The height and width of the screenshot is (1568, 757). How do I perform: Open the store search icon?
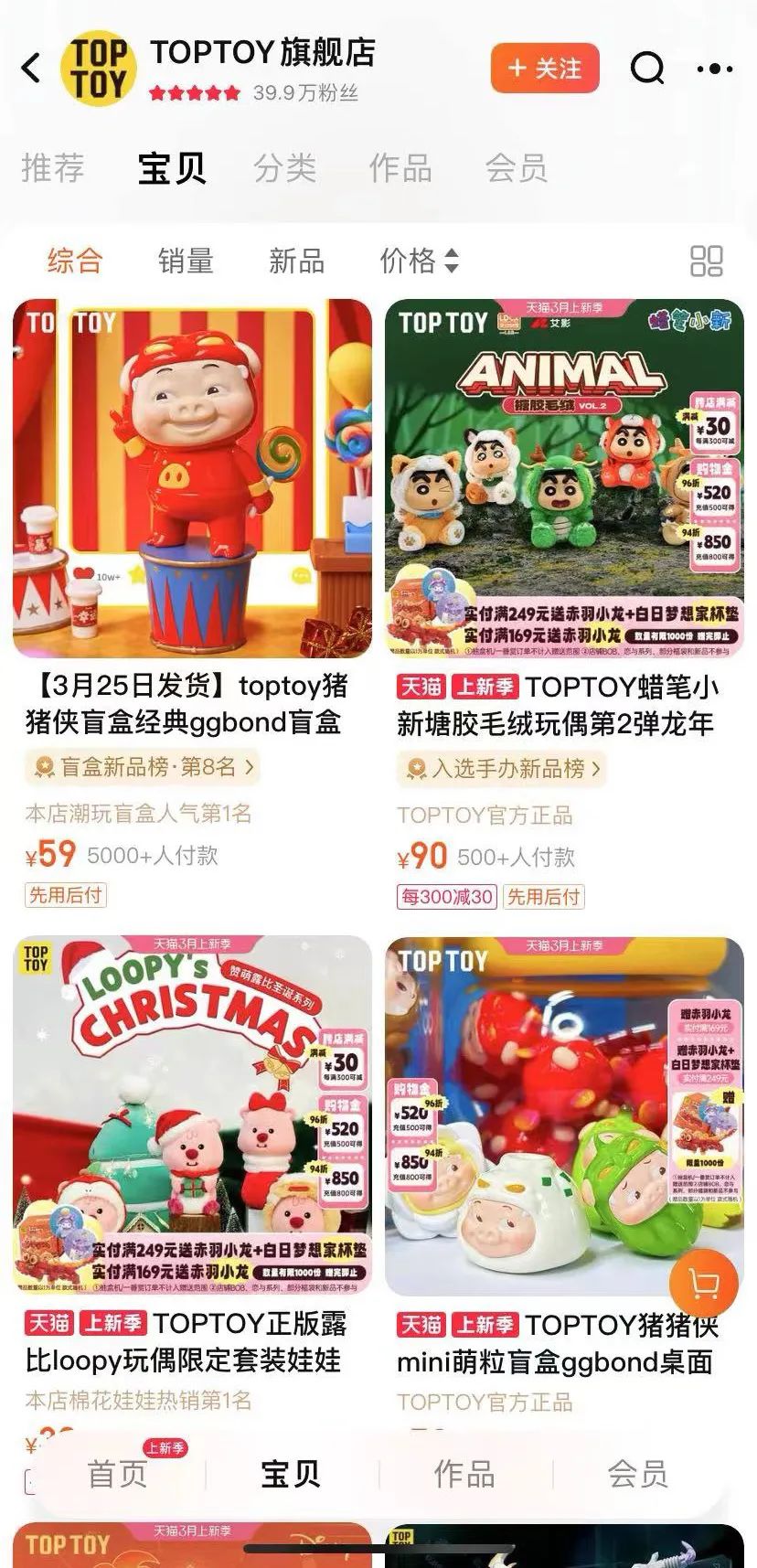pos(647,68)
